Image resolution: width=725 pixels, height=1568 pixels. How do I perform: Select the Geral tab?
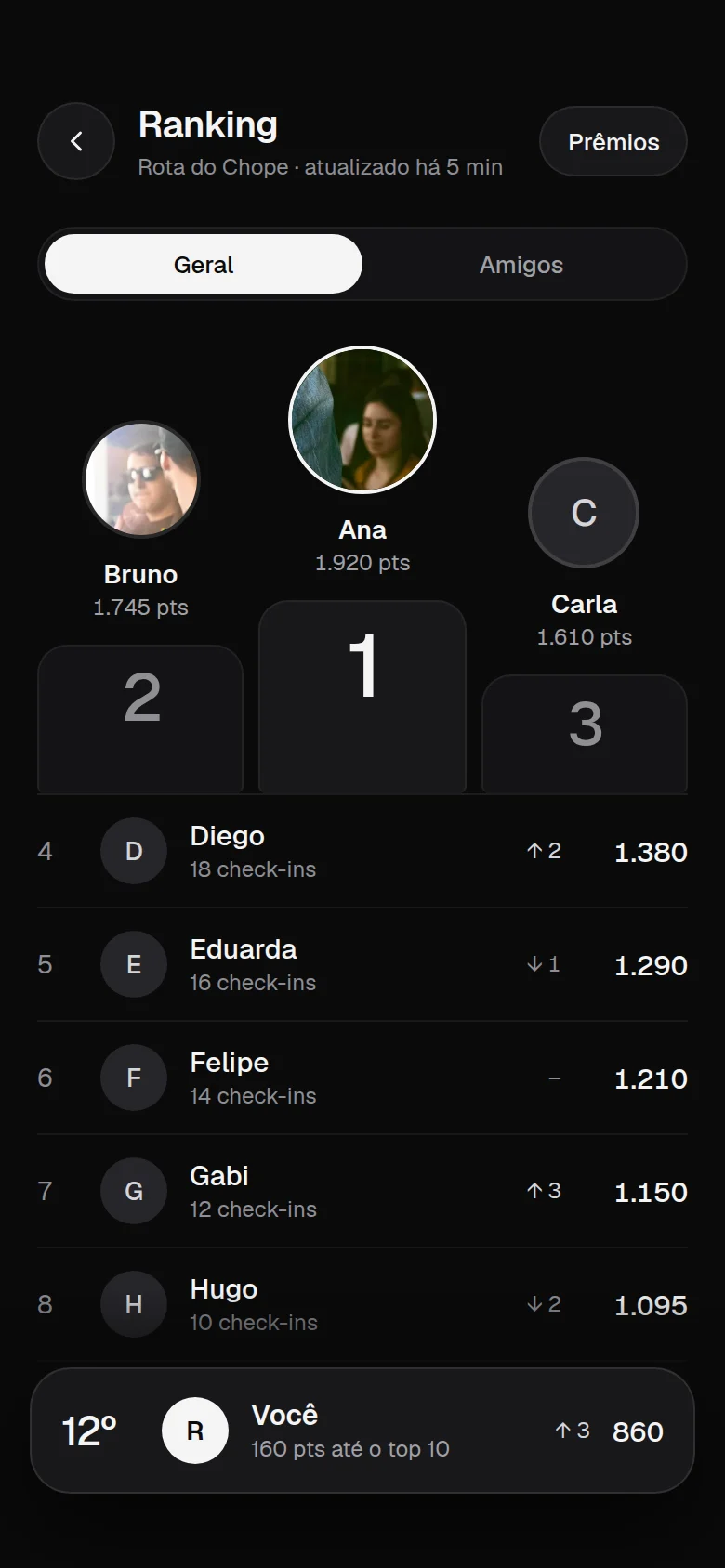[x=204, y=264]
